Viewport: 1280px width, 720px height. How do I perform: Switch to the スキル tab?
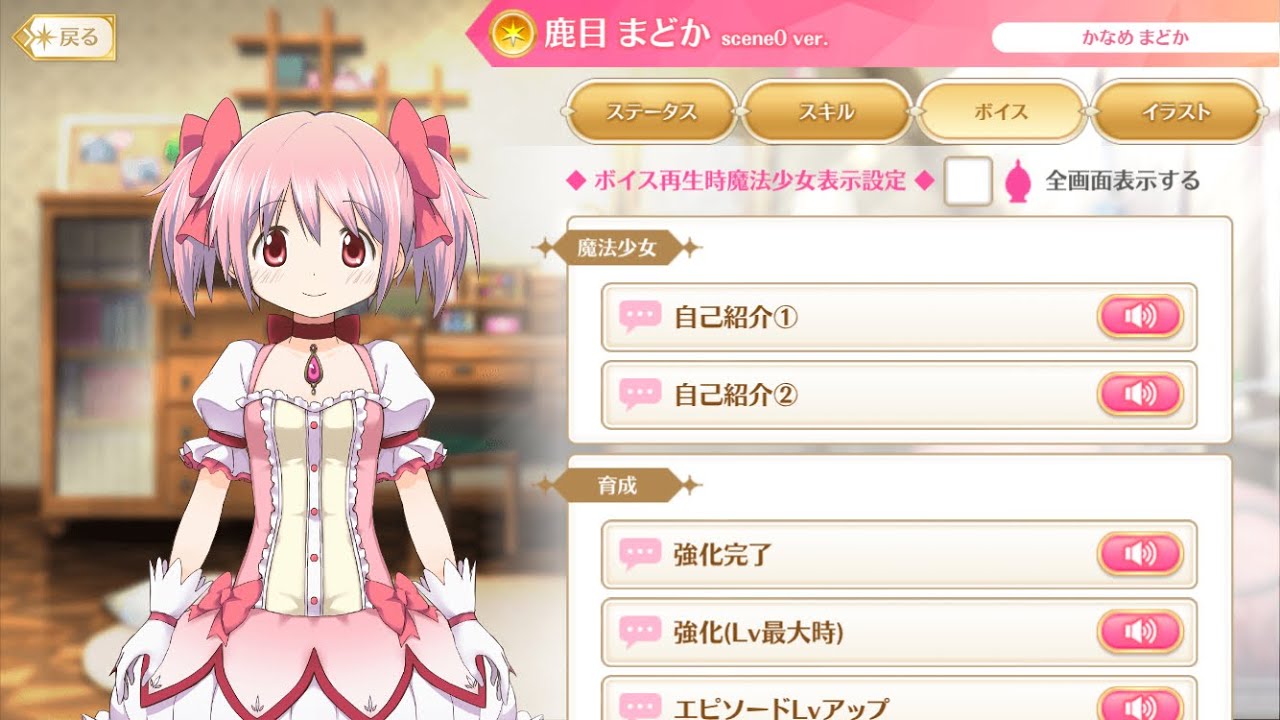click(x=826, y=112)
